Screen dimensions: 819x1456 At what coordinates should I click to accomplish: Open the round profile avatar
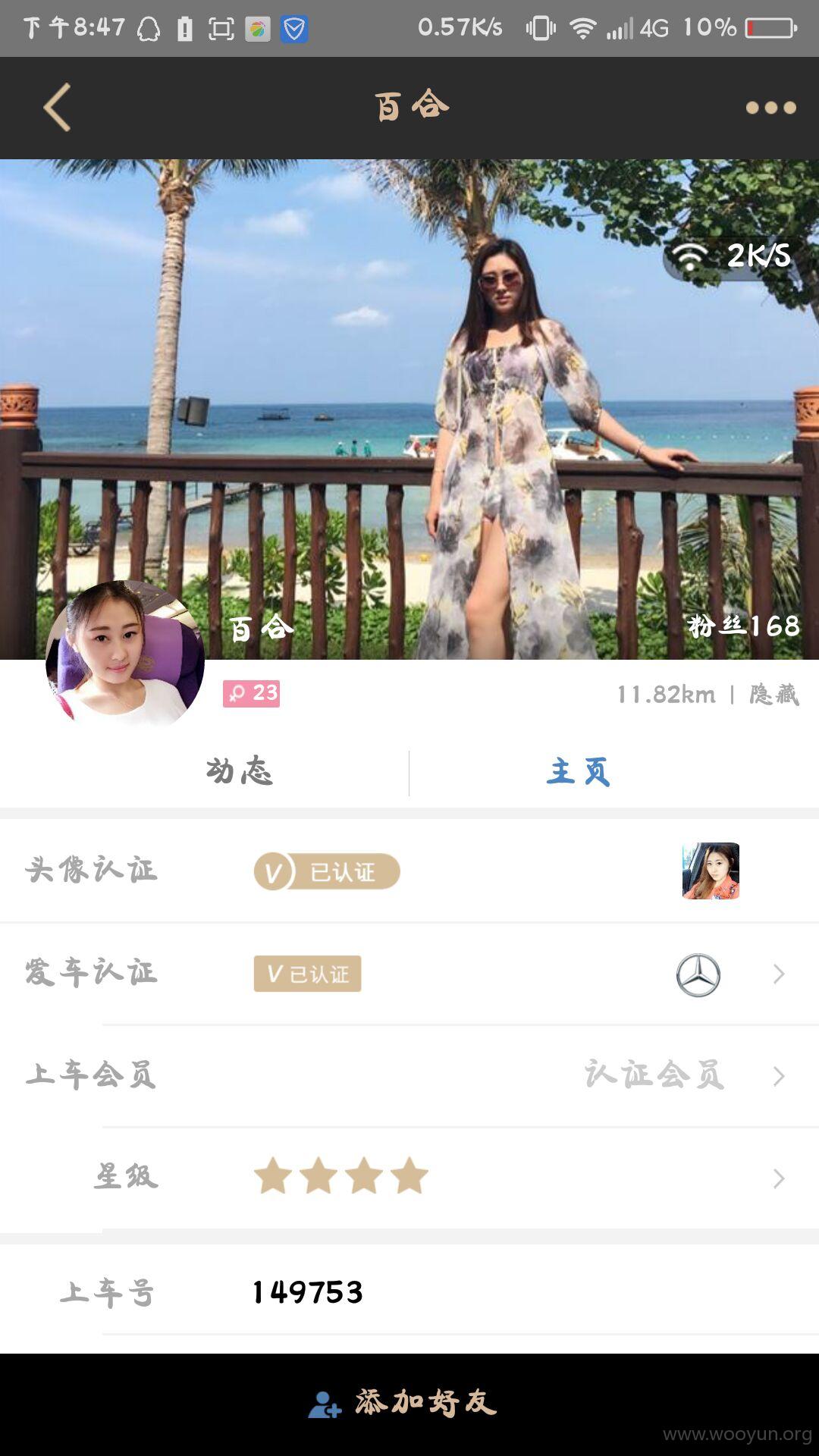[125, 655]
